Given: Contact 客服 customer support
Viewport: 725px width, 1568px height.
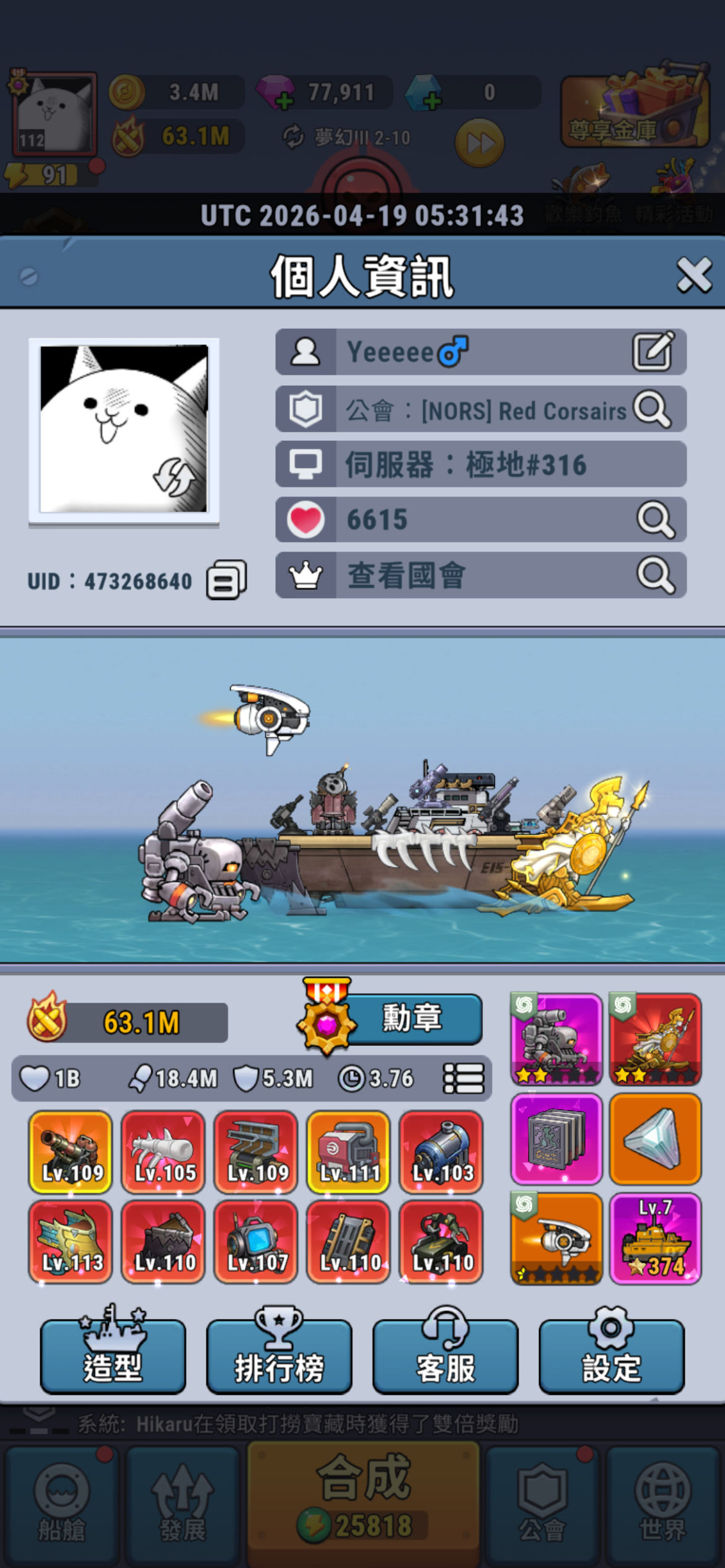Looking at the screenshot, I should point(445,1356).
